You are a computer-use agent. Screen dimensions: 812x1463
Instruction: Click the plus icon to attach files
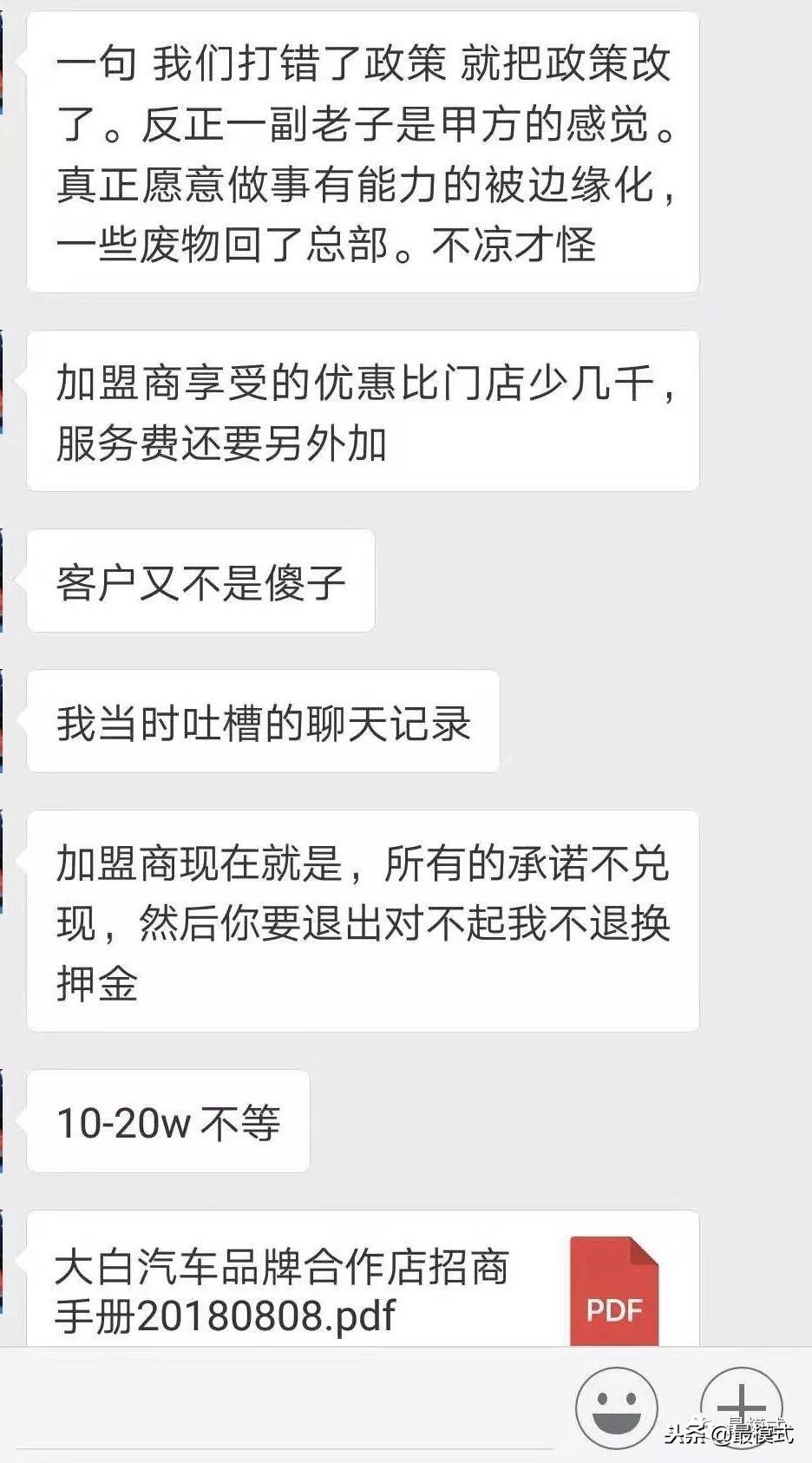tap(742, 1406)
